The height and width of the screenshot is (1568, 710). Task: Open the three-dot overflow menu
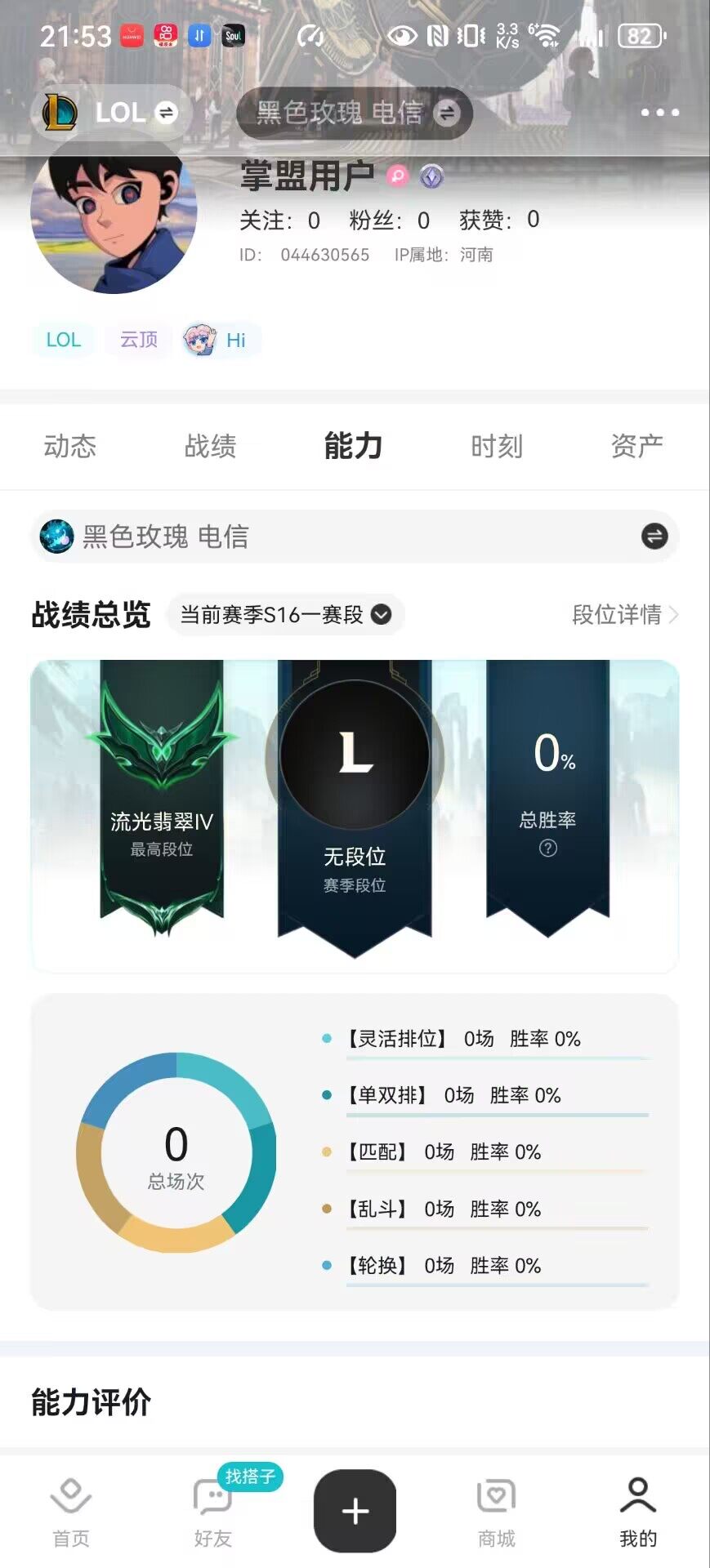click(659, 113)
